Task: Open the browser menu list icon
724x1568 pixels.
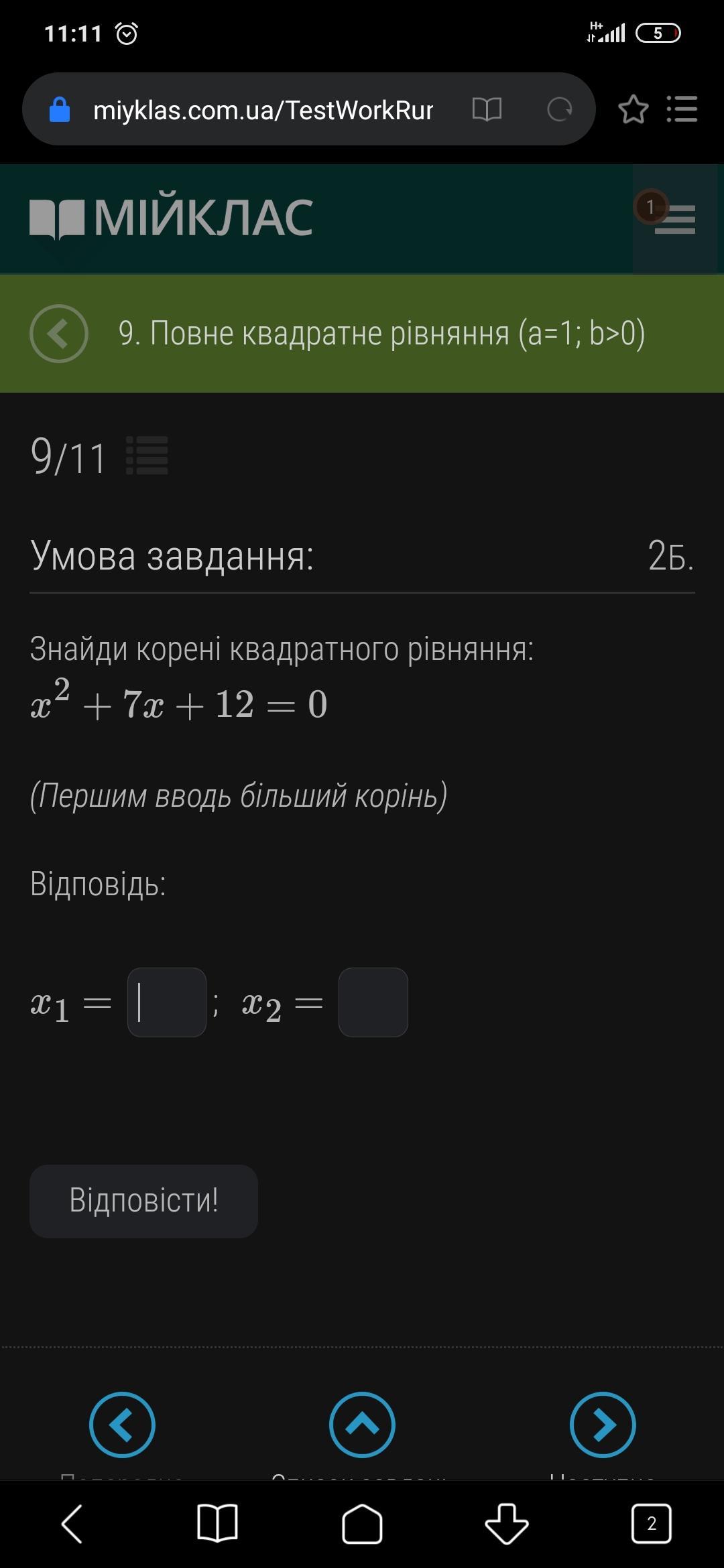Action: tap(682, 109)
